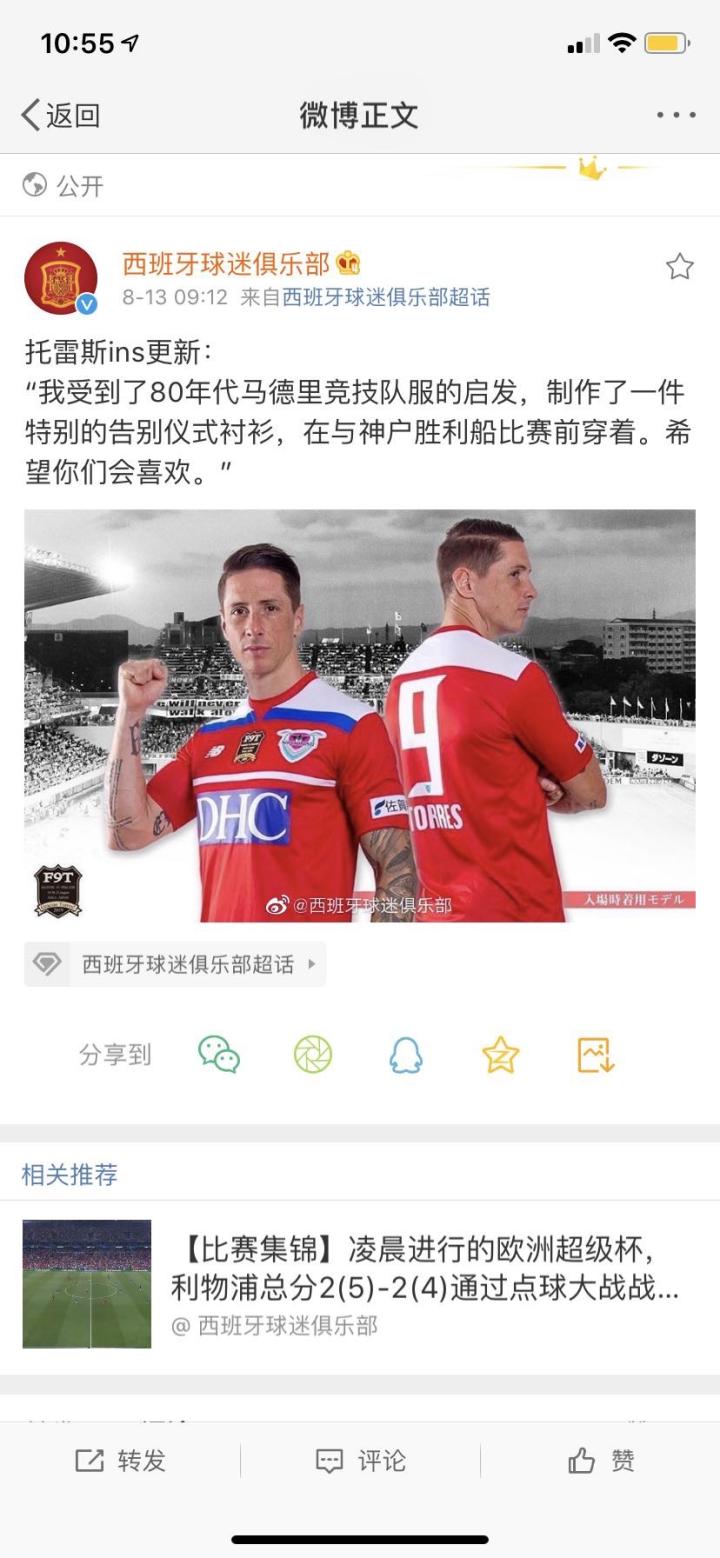Like the post with 赞
Image resolution: width=720 pixels, height=1558 pixels.
tap(600, 1461)
